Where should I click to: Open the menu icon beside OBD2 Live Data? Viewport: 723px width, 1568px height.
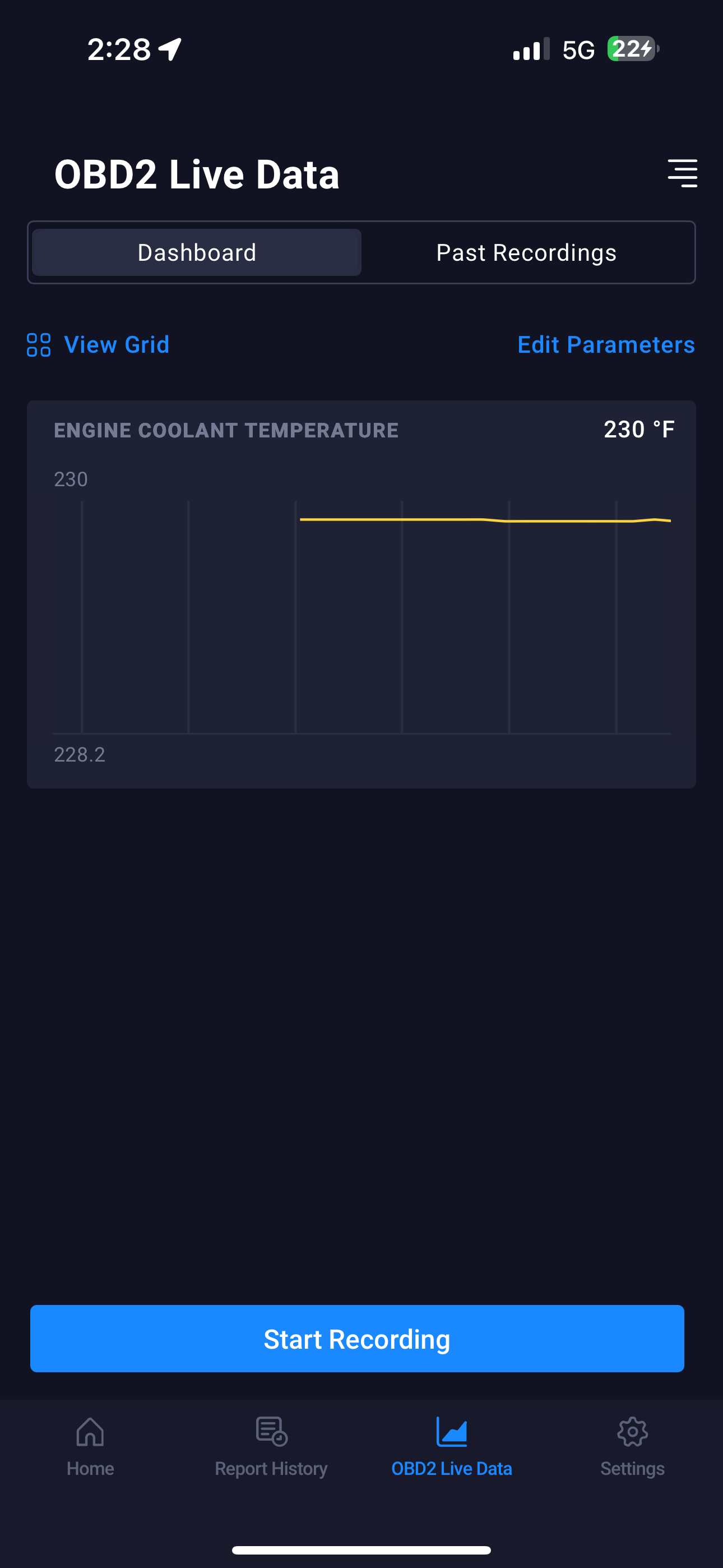point(682,173)
